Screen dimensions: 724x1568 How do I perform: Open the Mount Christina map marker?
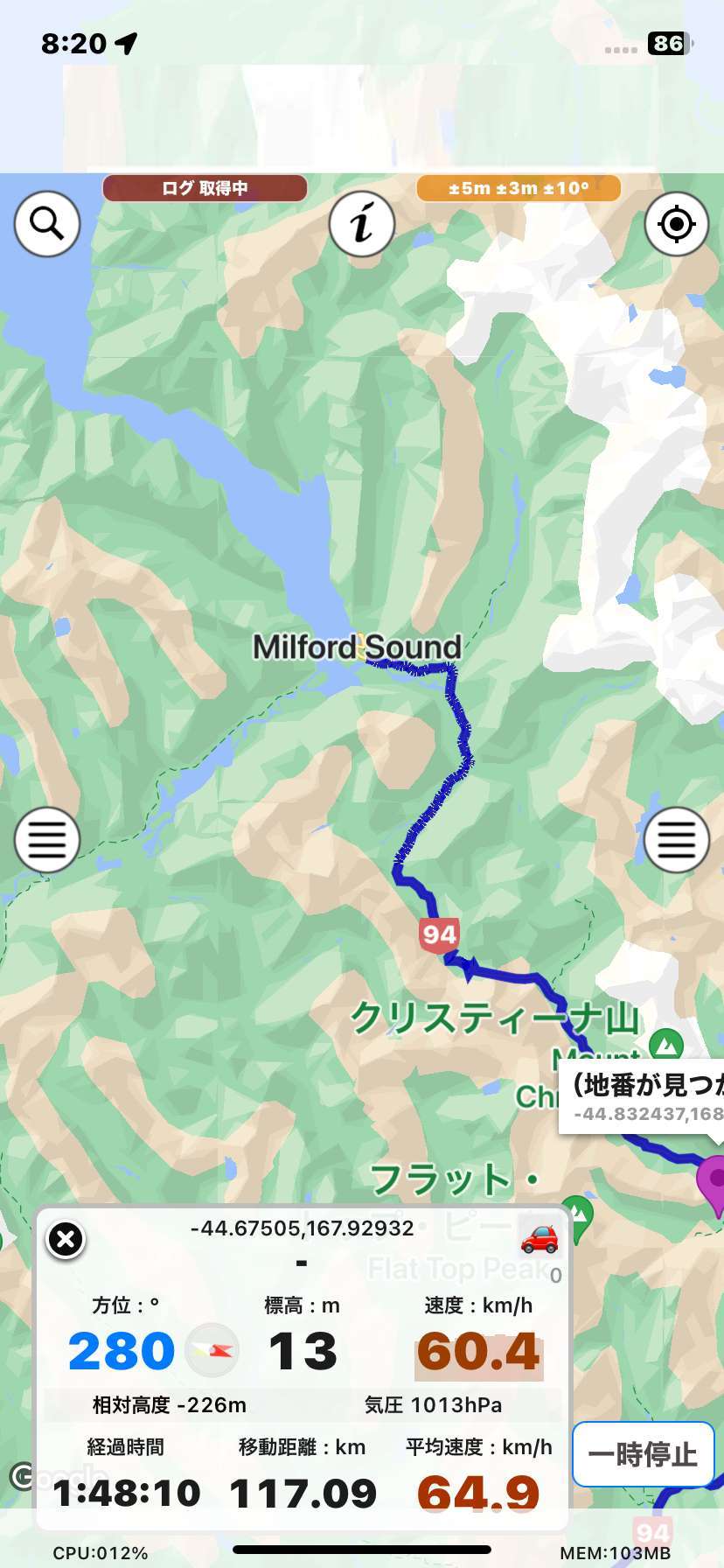[x=668, y=1045]
